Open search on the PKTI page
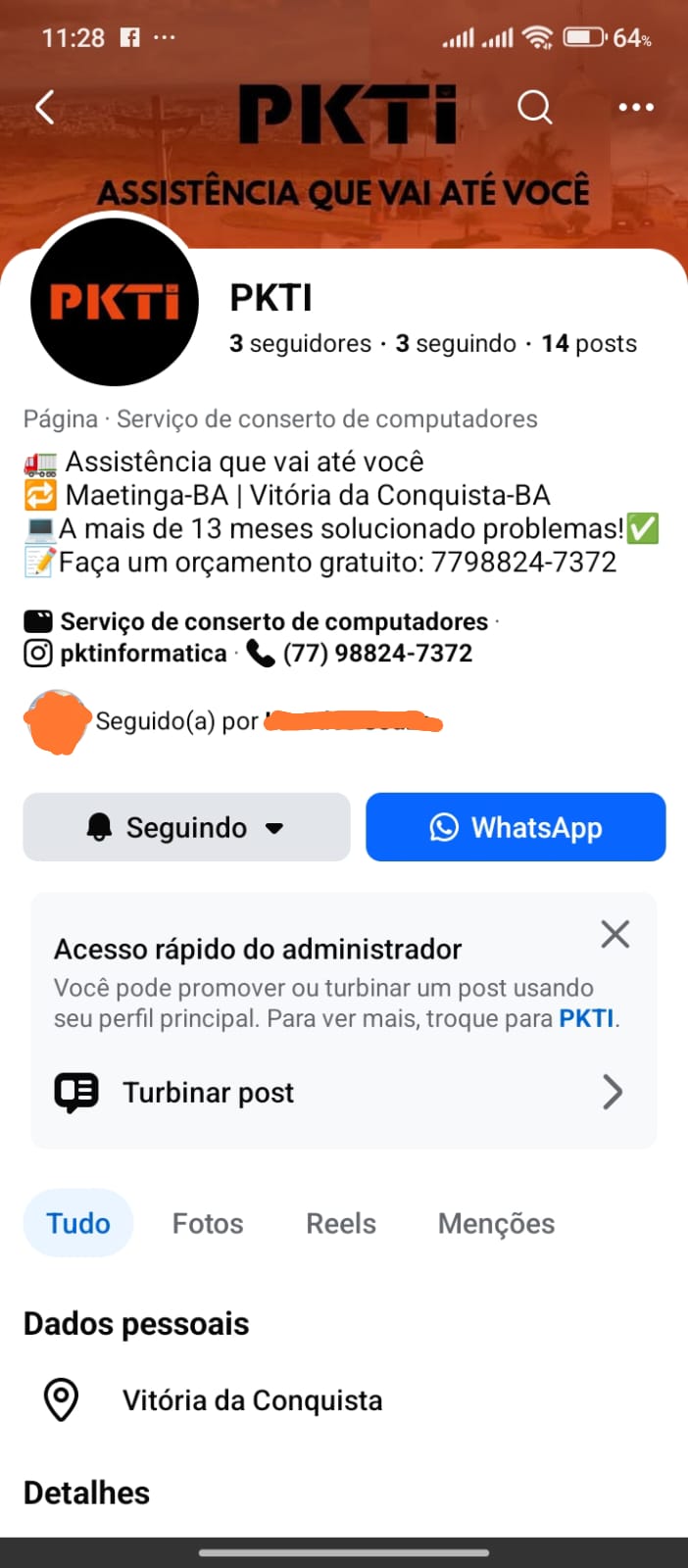Image resolution: width=688 pixels, height=1568 pixels. tap(534, 107)
